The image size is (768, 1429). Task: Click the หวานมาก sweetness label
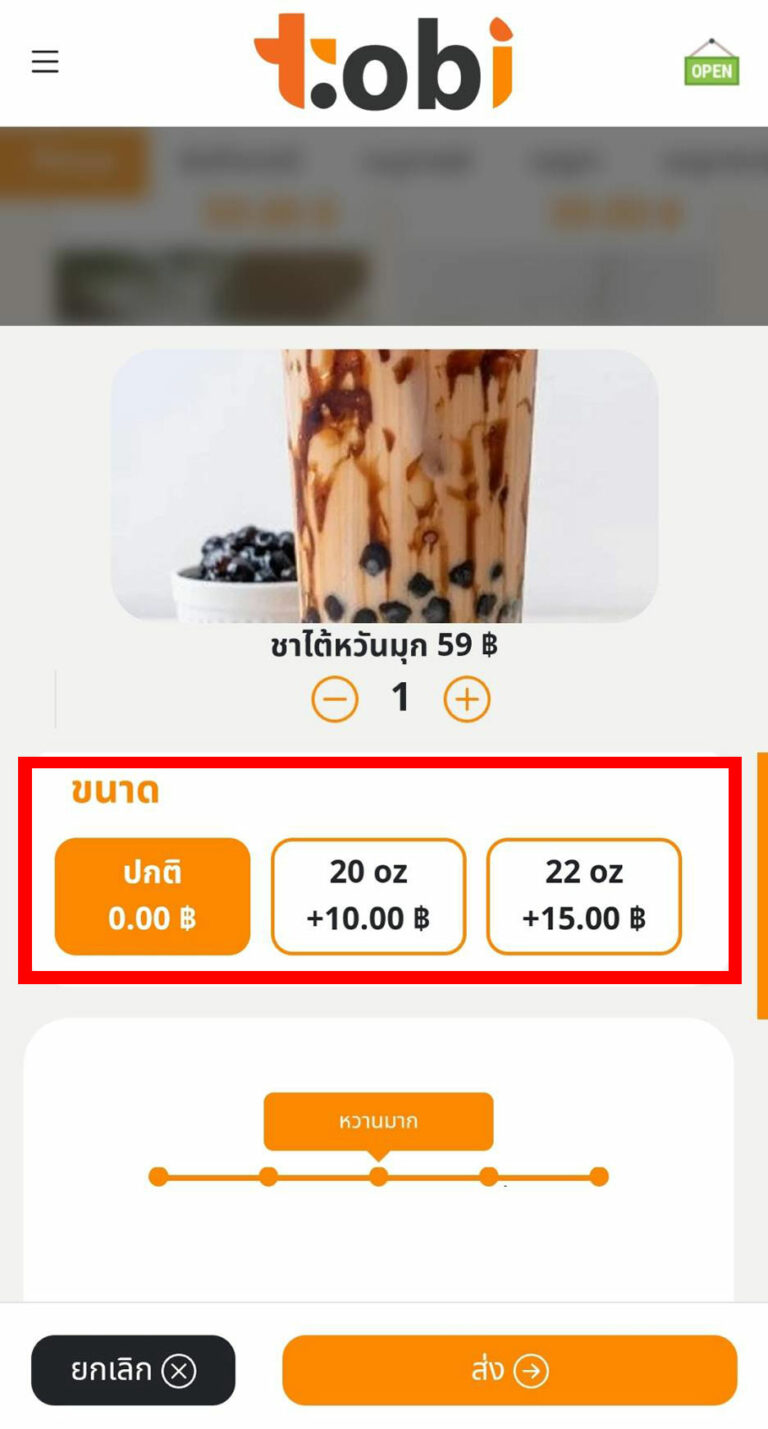[x=378, y=1121]
